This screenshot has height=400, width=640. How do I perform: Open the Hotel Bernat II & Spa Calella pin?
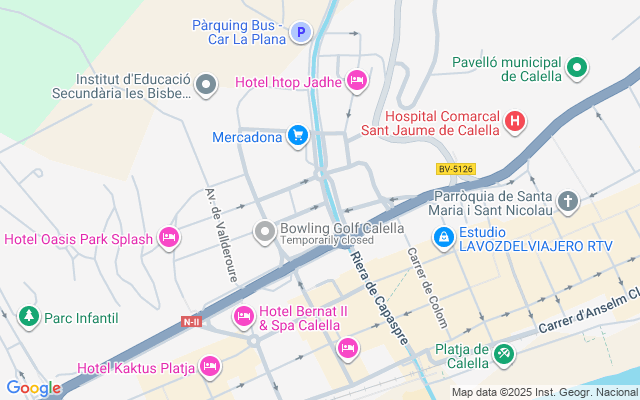pyautogui.click(x=244, y=317)
